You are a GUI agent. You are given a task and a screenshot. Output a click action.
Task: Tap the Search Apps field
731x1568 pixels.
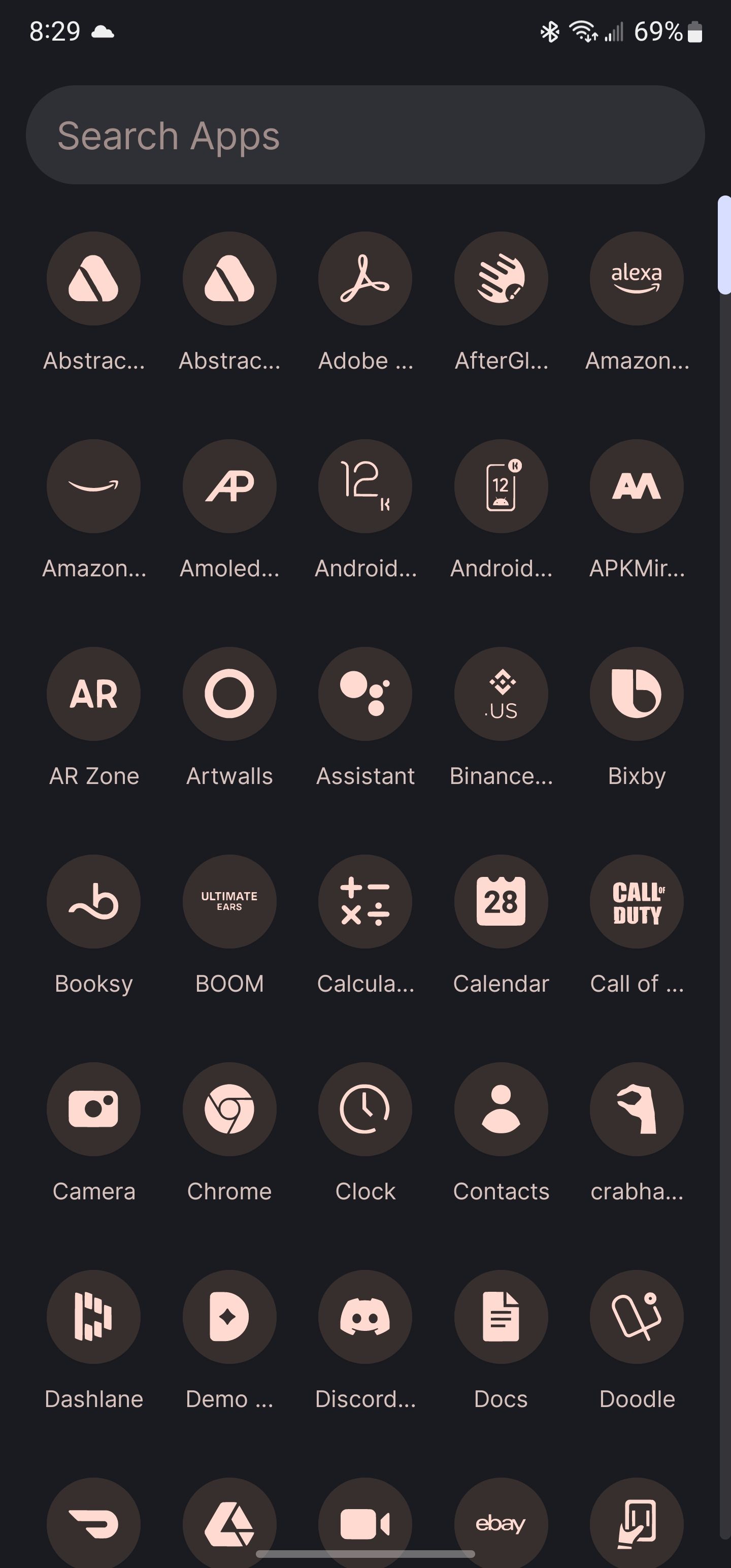click(x=365, y=135)
